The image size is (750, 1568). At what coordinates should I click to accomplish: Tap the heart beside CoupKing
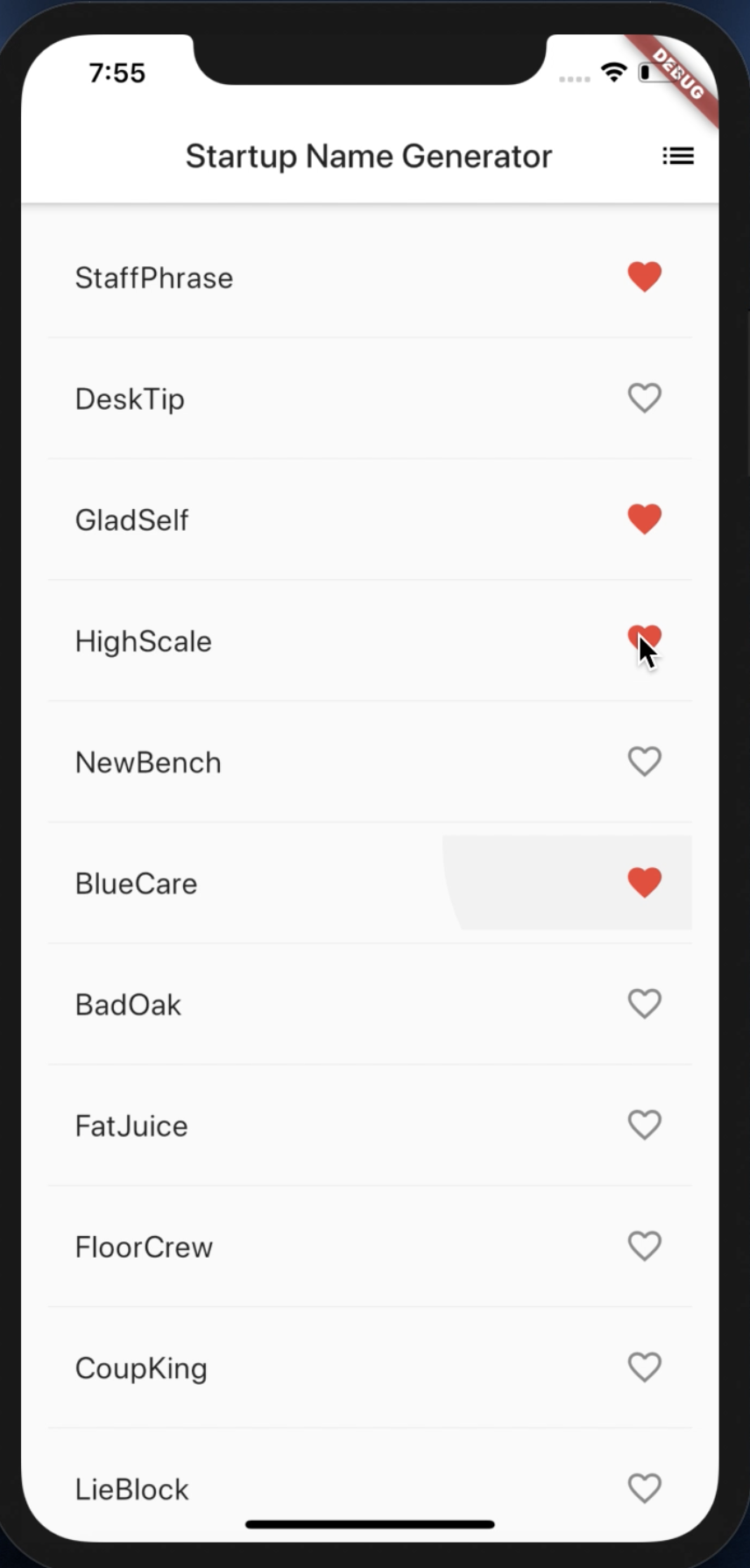(x=644, y=1367)
